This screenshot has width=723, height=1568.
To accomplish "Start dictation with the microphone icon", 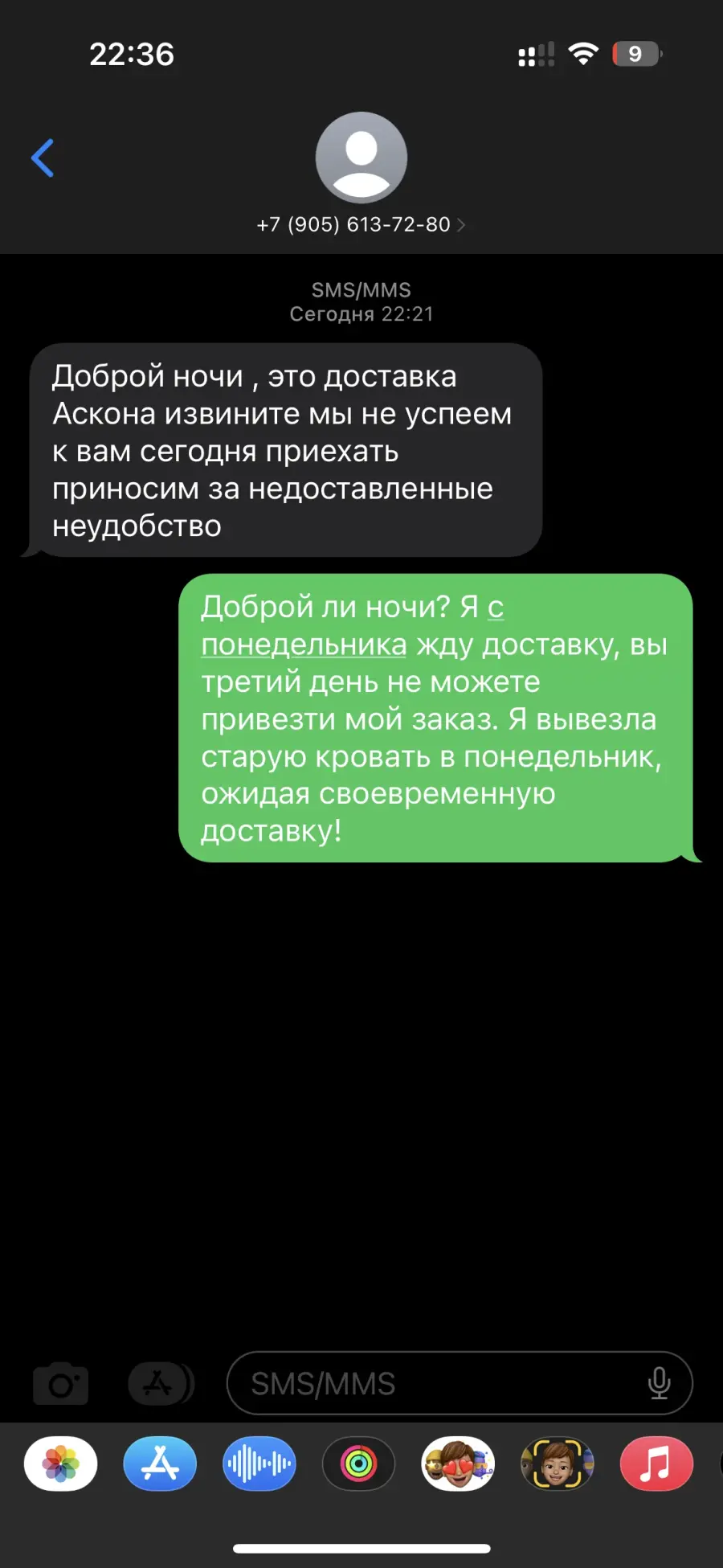I will pos(659,1383).
